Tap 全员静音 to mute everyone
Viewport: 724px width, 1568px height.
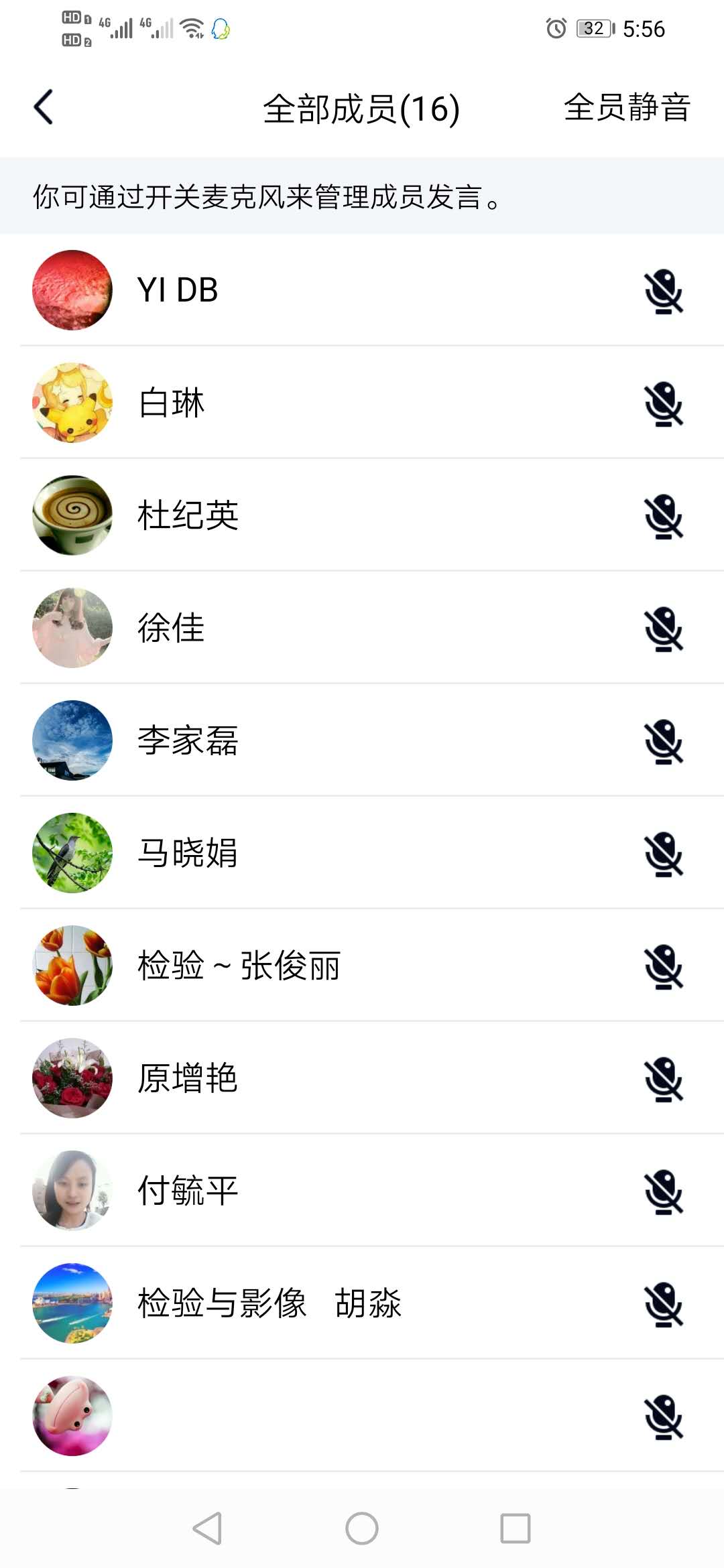[626, 108]
